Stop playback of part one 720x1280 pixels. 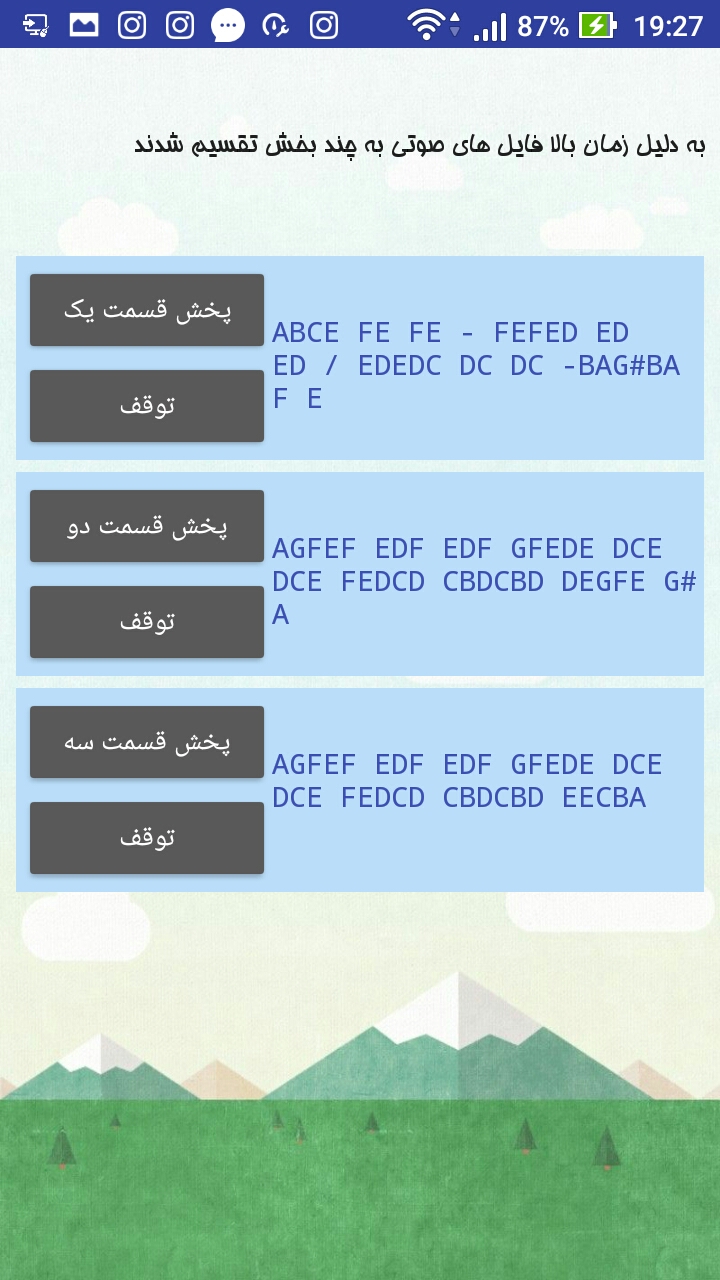click(x=146, y=406)
